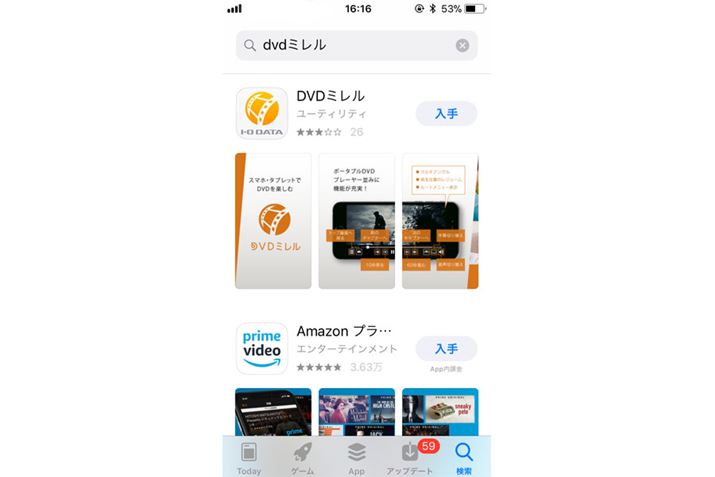The height and width of the screenshot is (477, 715).
Task: Get the DVDミレル app
Action: tap(446, 113)
